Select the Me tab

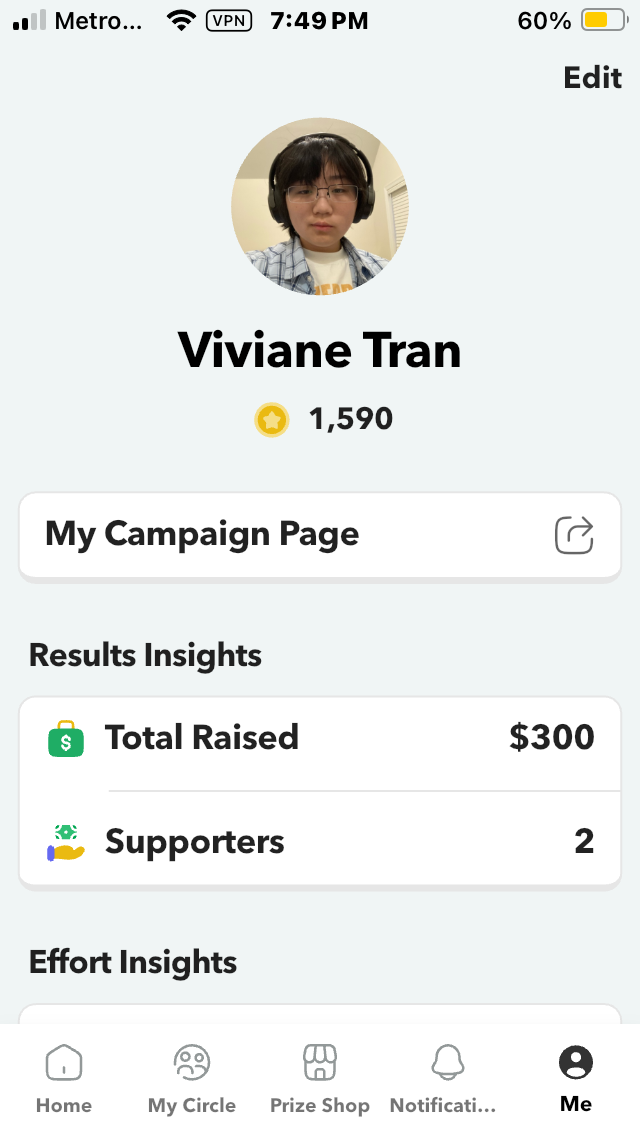(x=576, y=1078)
